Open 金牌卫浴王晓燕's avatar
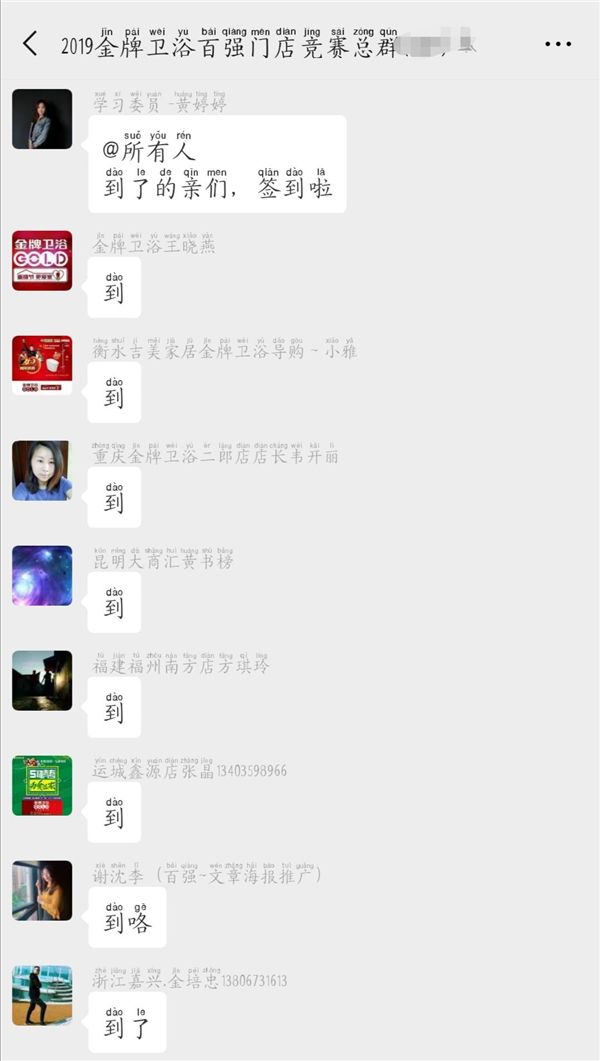The height and width of the screenshot is (1061, 600). pyautogui.click(x=42, y=260)
